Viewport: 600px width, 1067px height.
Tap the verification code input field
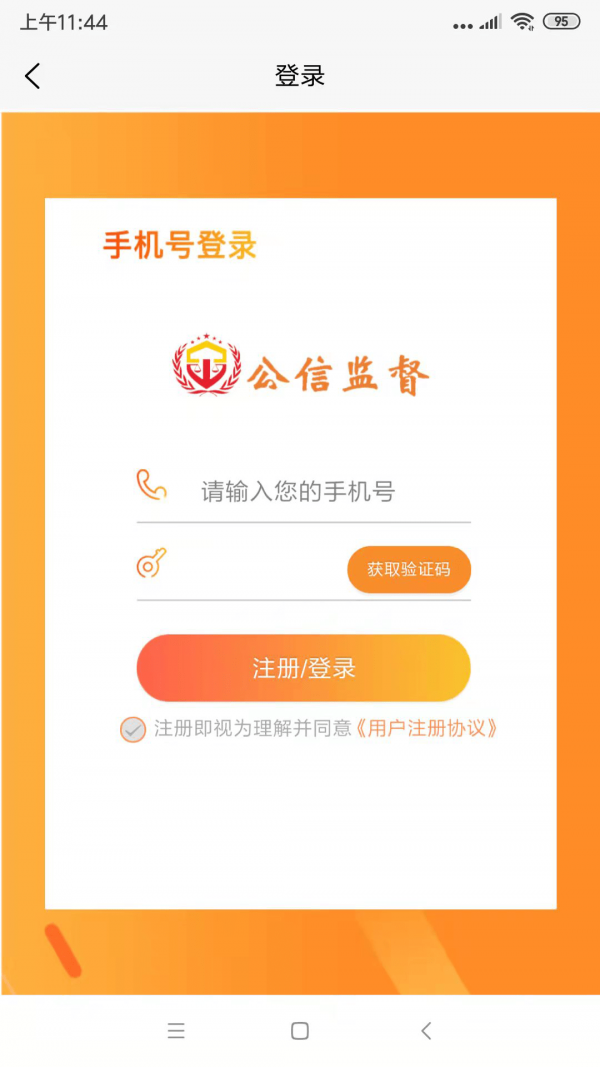255,569
